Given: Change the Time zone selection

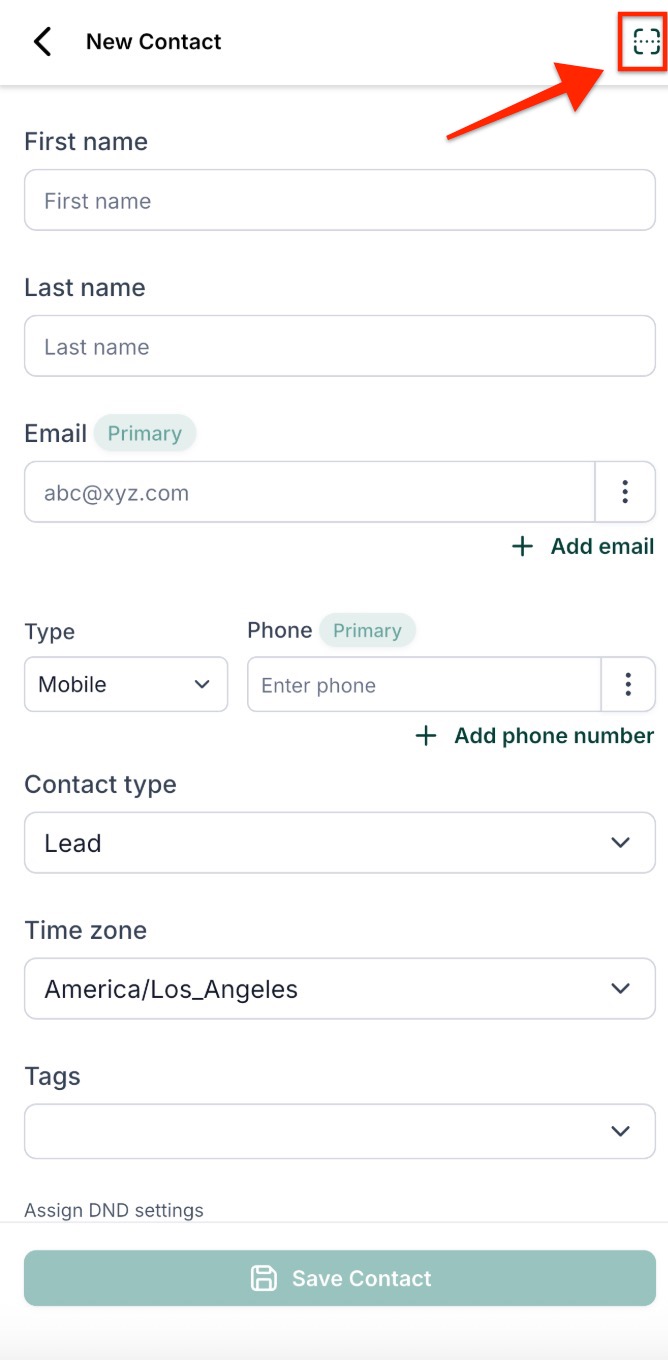Looking at the screenshot, I should click(339, 989).
